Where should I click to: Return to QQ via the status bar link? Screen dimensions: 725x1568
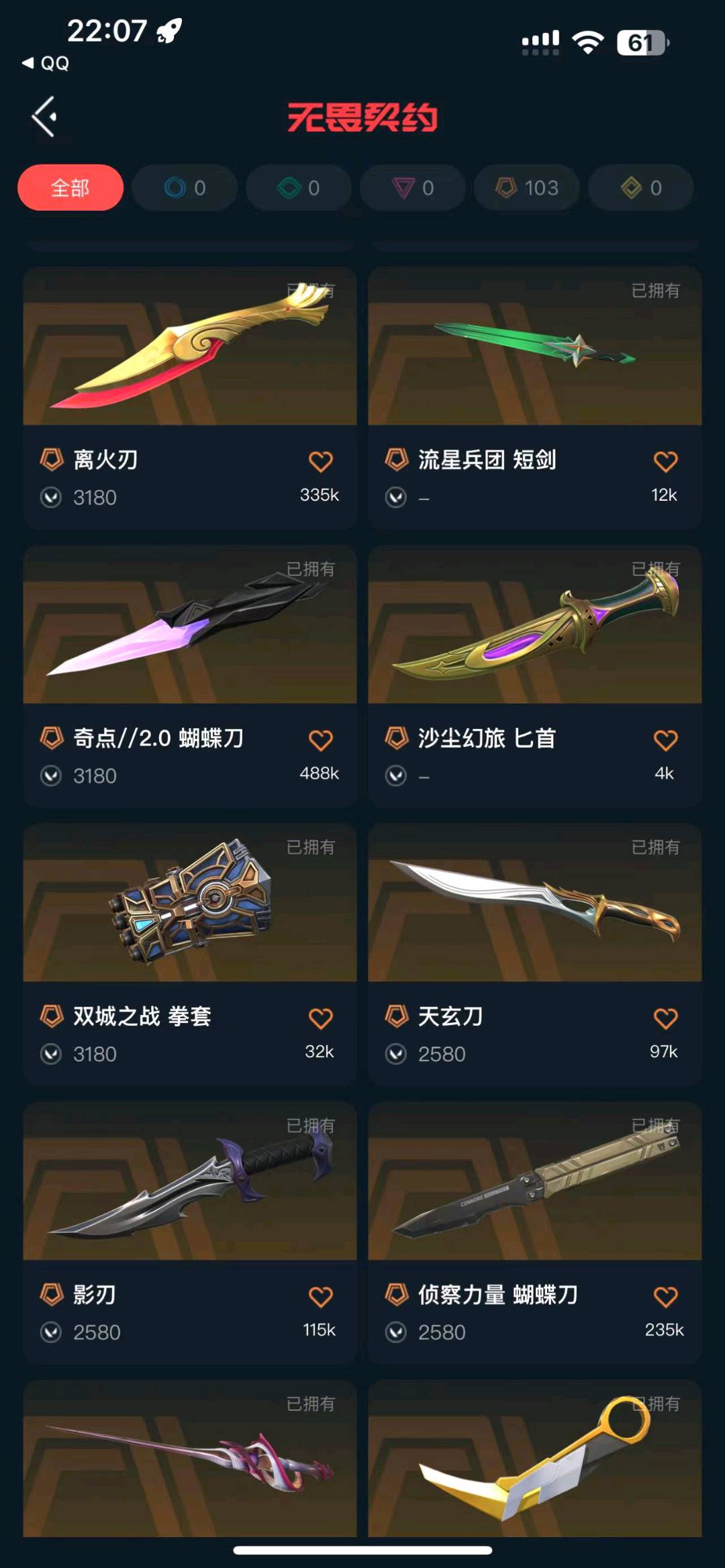tap(46, 63)
